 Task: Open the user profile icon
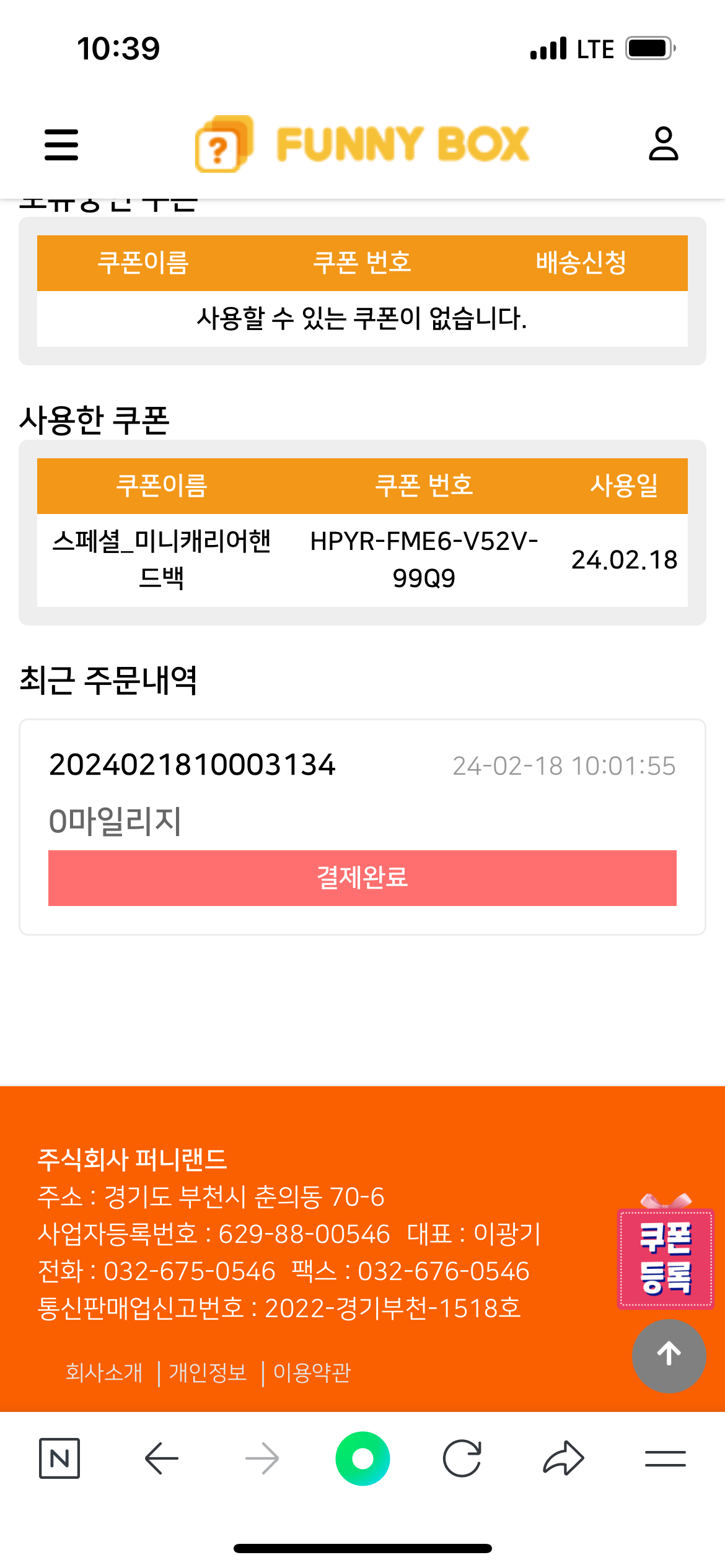click(x=663, y=144)
